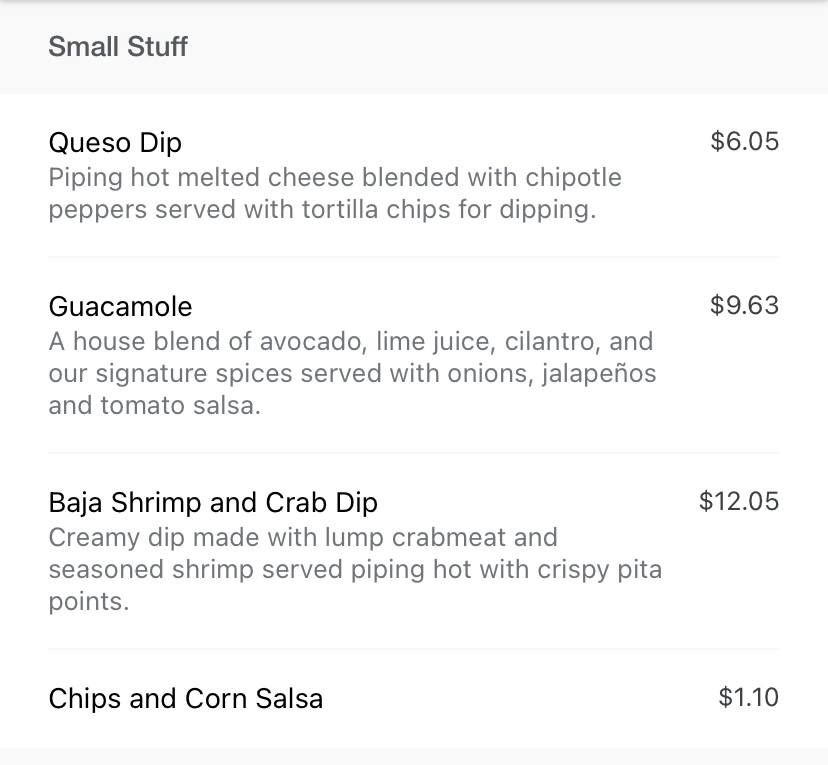The height and width of the screenshot is (765, 828).
Task: Open the Queso Dip menu item
Action: coord(115,143)
